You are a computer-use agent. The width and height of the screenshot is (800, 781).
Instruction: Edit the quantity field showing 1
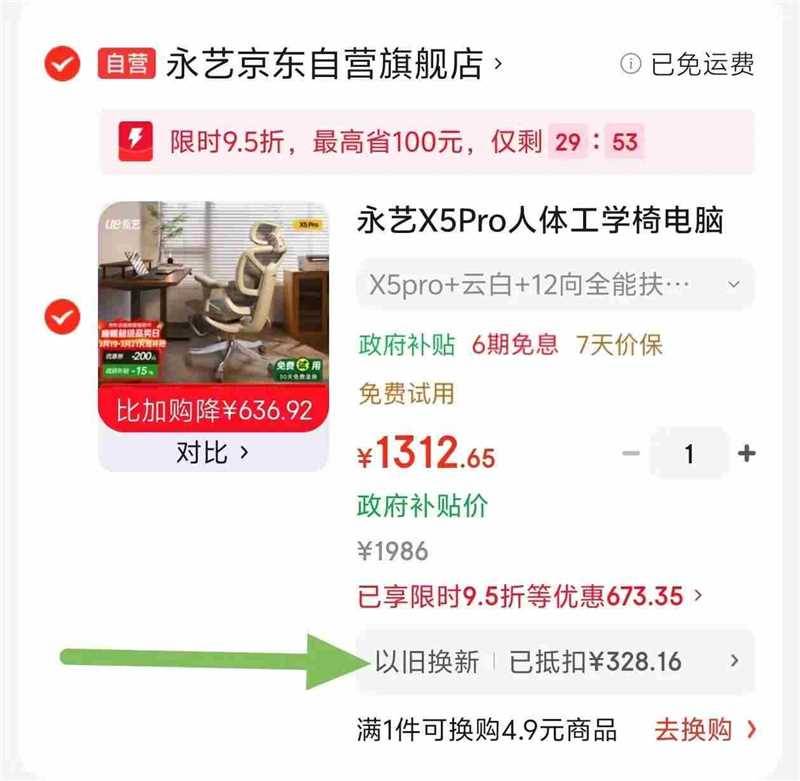[689, 453]
